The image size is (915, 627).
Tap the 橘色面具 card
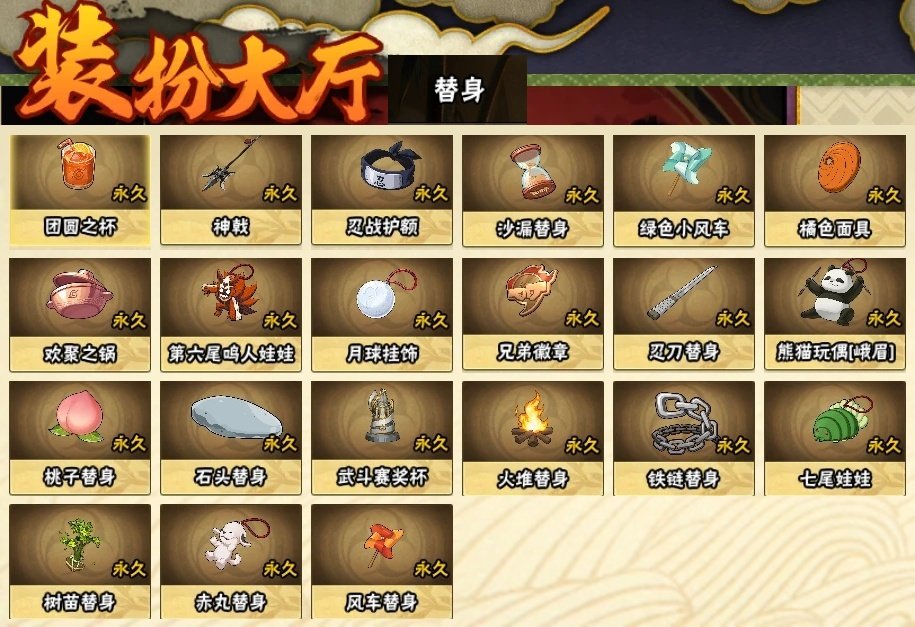point(835,190)
